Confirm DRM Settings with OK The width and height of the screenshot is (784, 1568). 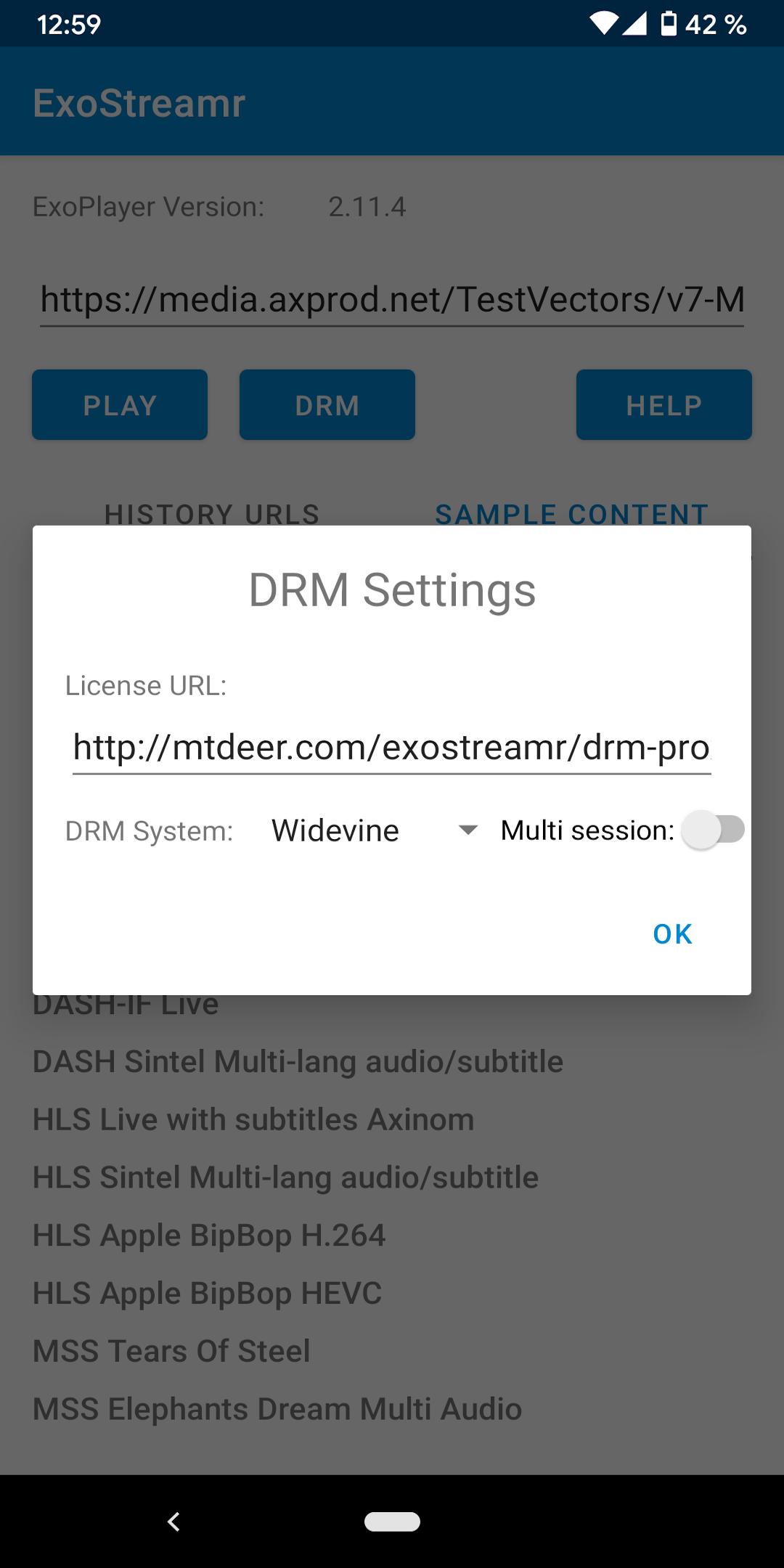pos(672,934)
